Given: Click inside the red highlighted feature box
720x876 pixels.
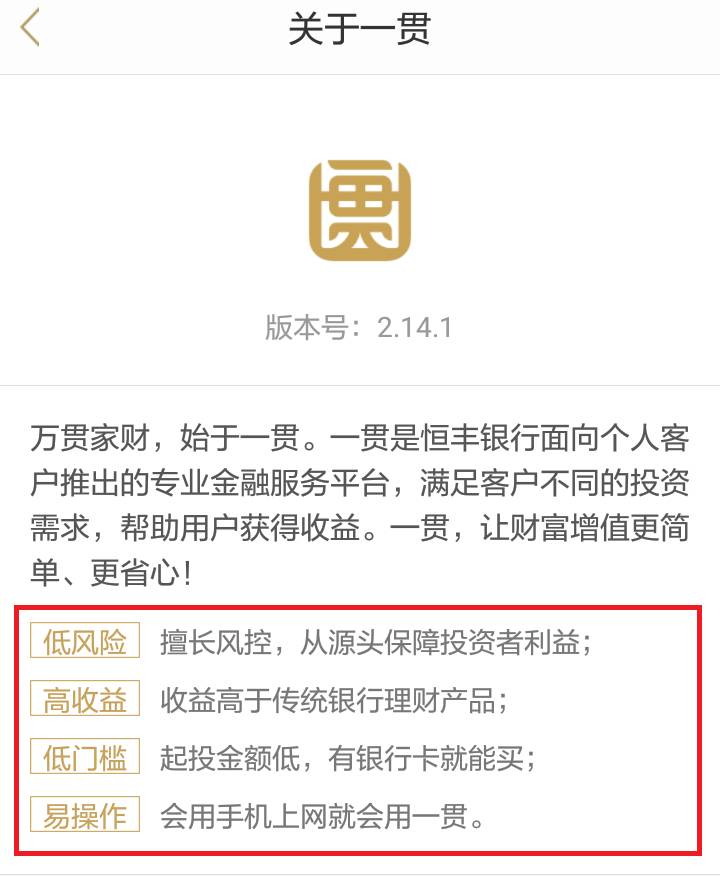Looking at the screenshot, I should pyautogui.click(x=360, y=730).
